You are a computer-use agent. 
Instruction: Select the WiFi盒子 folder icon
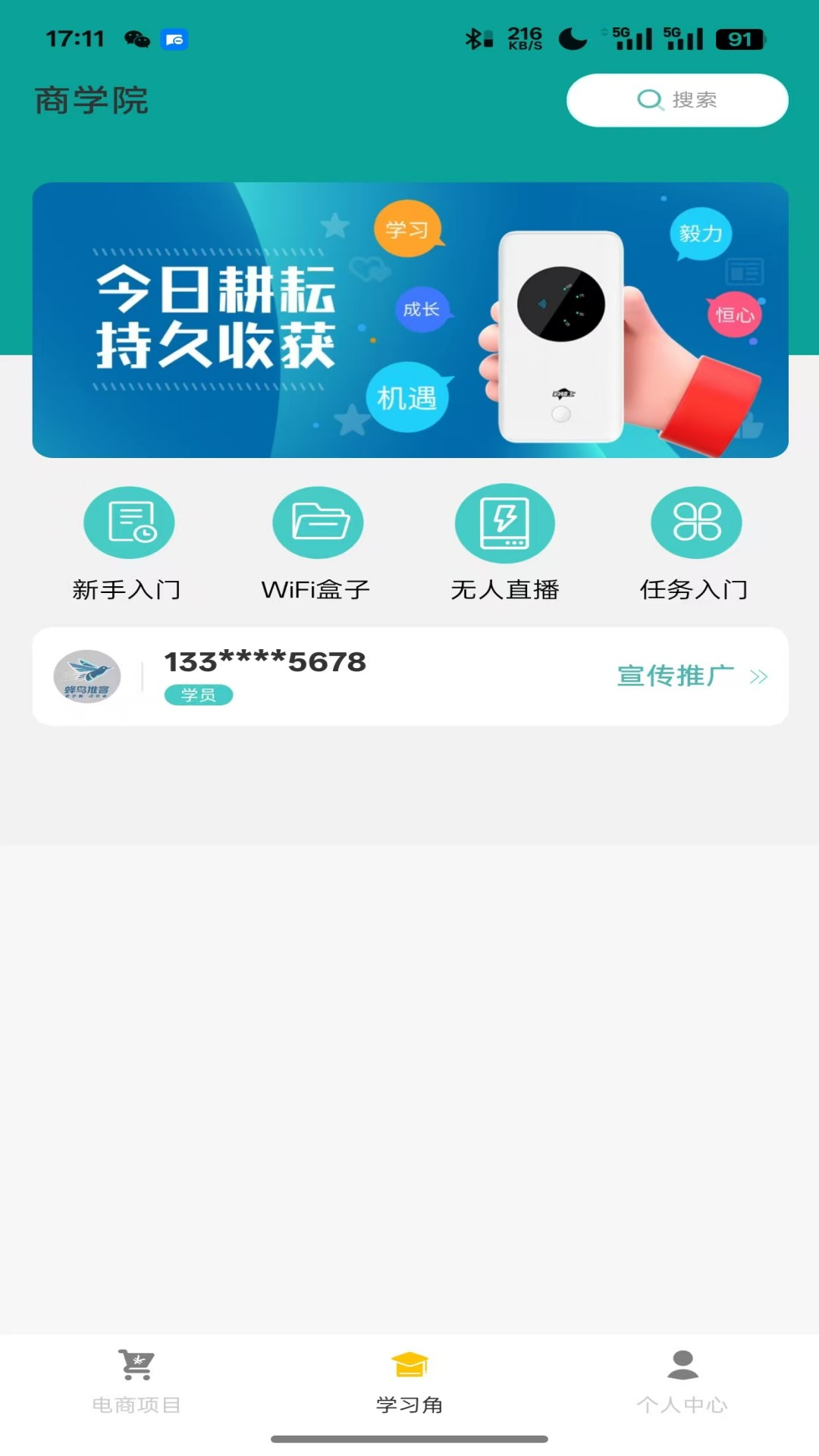(x=317, y=522)
